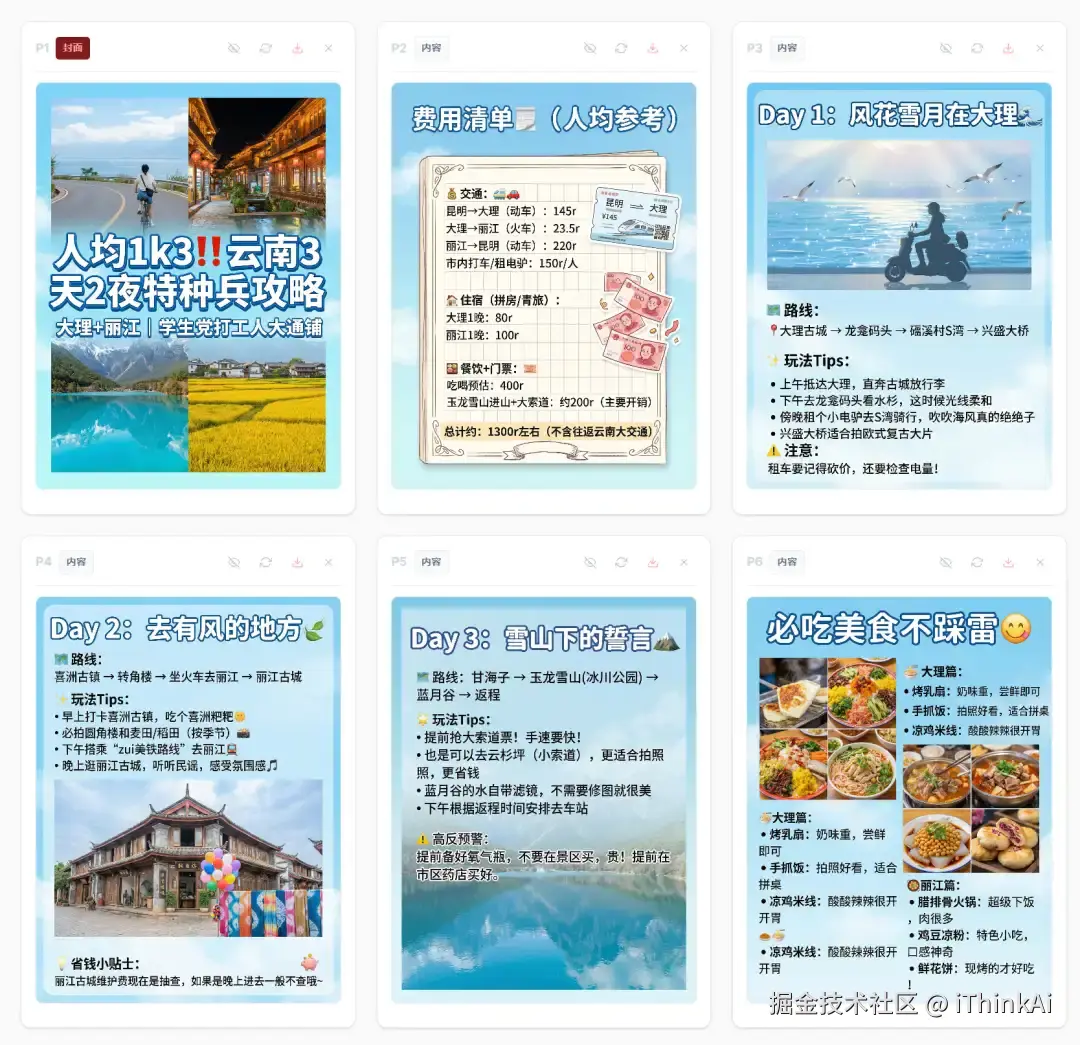Close the P2 card
1080x1045 pixels.
pyautogui.click(x=684, y=48)
